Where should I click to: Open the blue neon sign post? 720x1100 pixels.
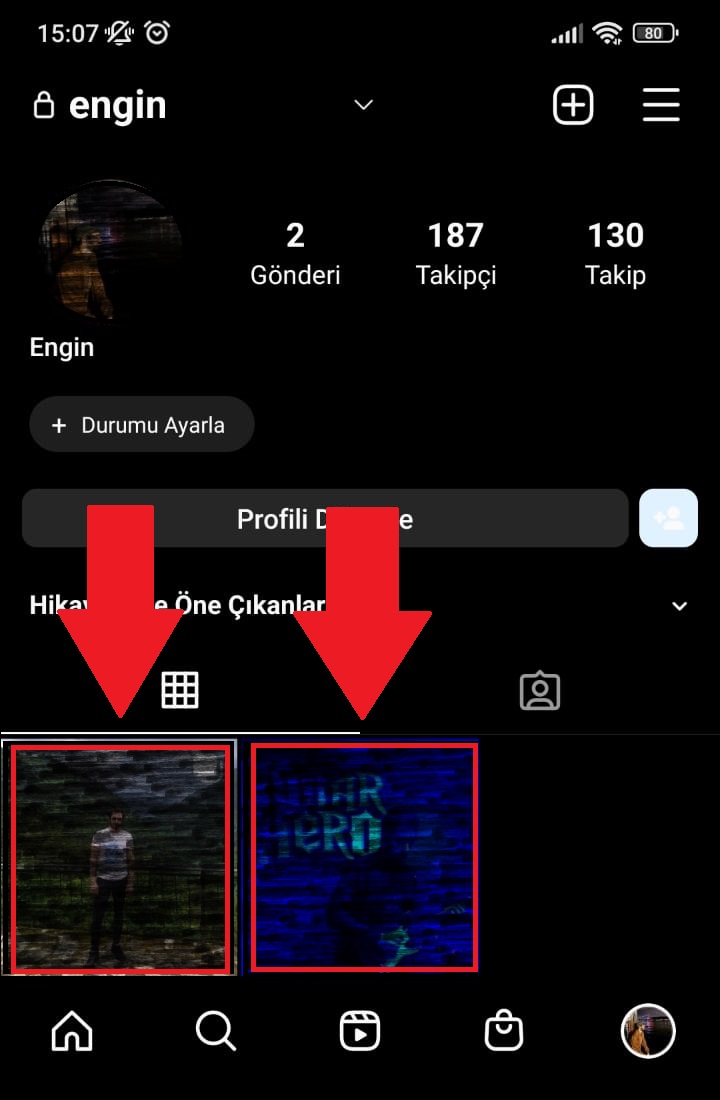click(364, 858)
